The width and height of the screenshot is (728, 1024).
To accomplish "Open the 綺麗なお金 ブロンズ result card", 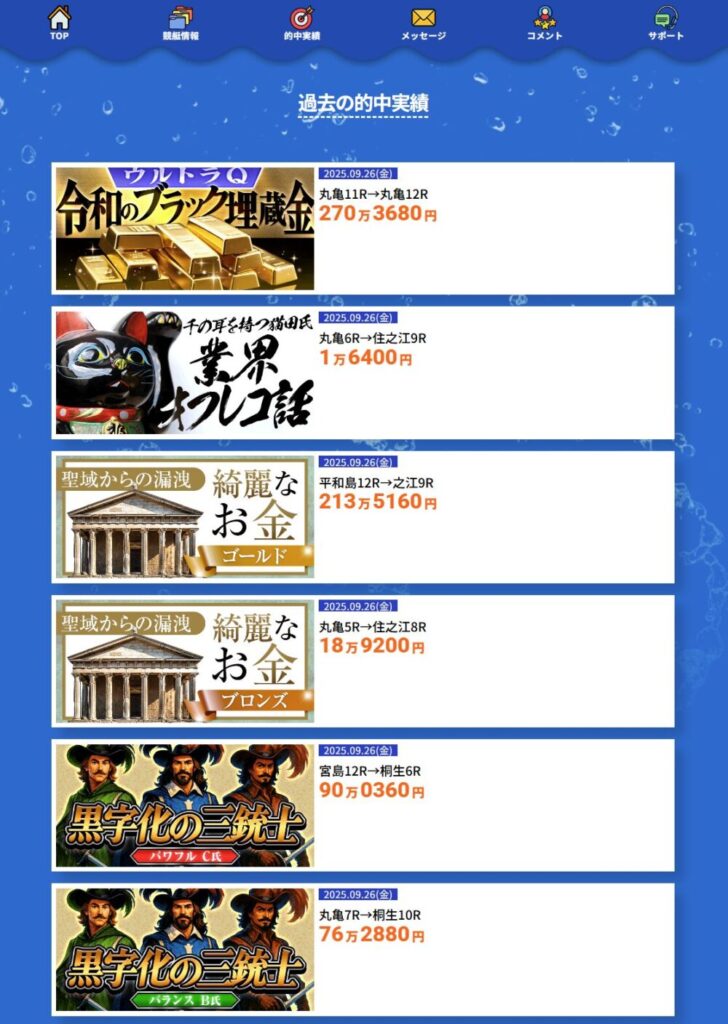I will [x=363, y=661].
